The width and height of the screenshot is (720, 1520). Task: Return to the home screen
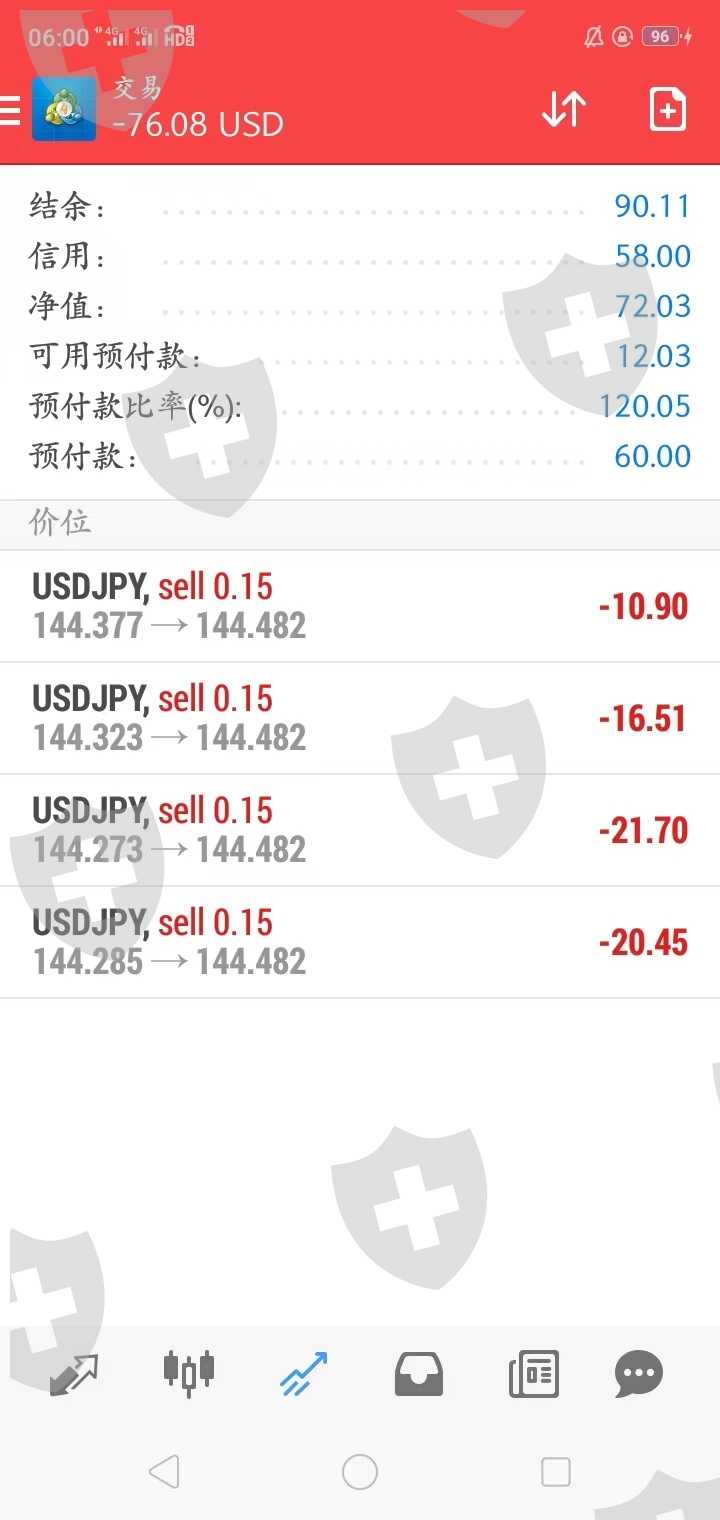point(360,1472)
